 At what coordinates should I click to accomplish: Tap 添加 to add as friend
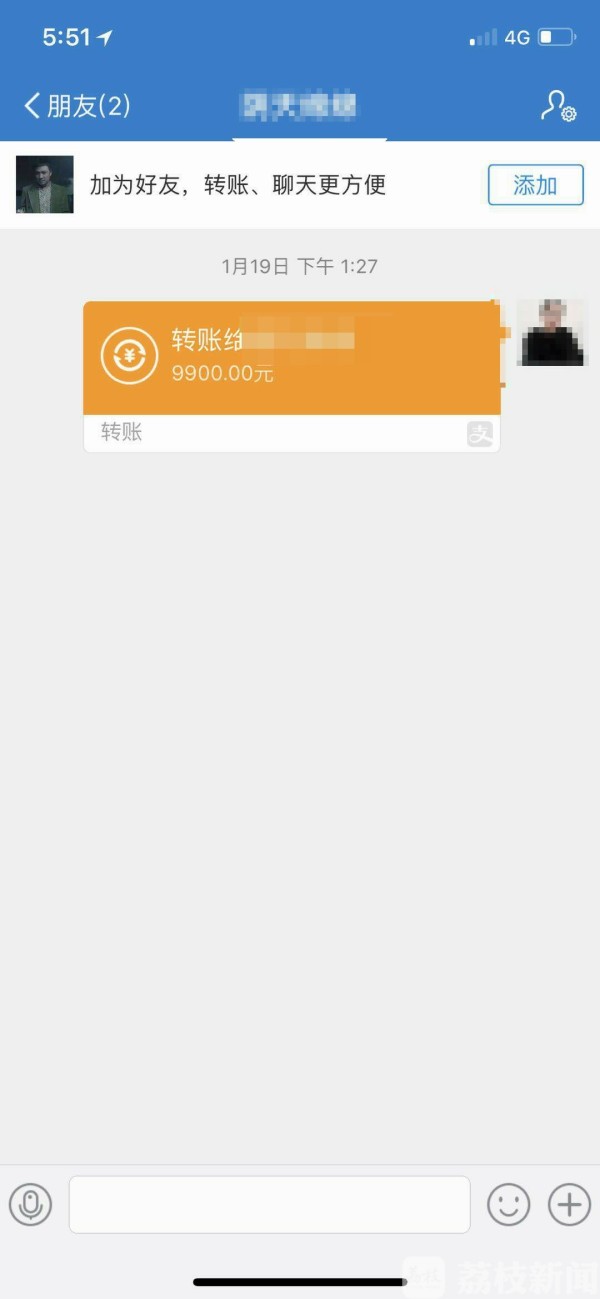pyautogui.click(x=535, y=185)
